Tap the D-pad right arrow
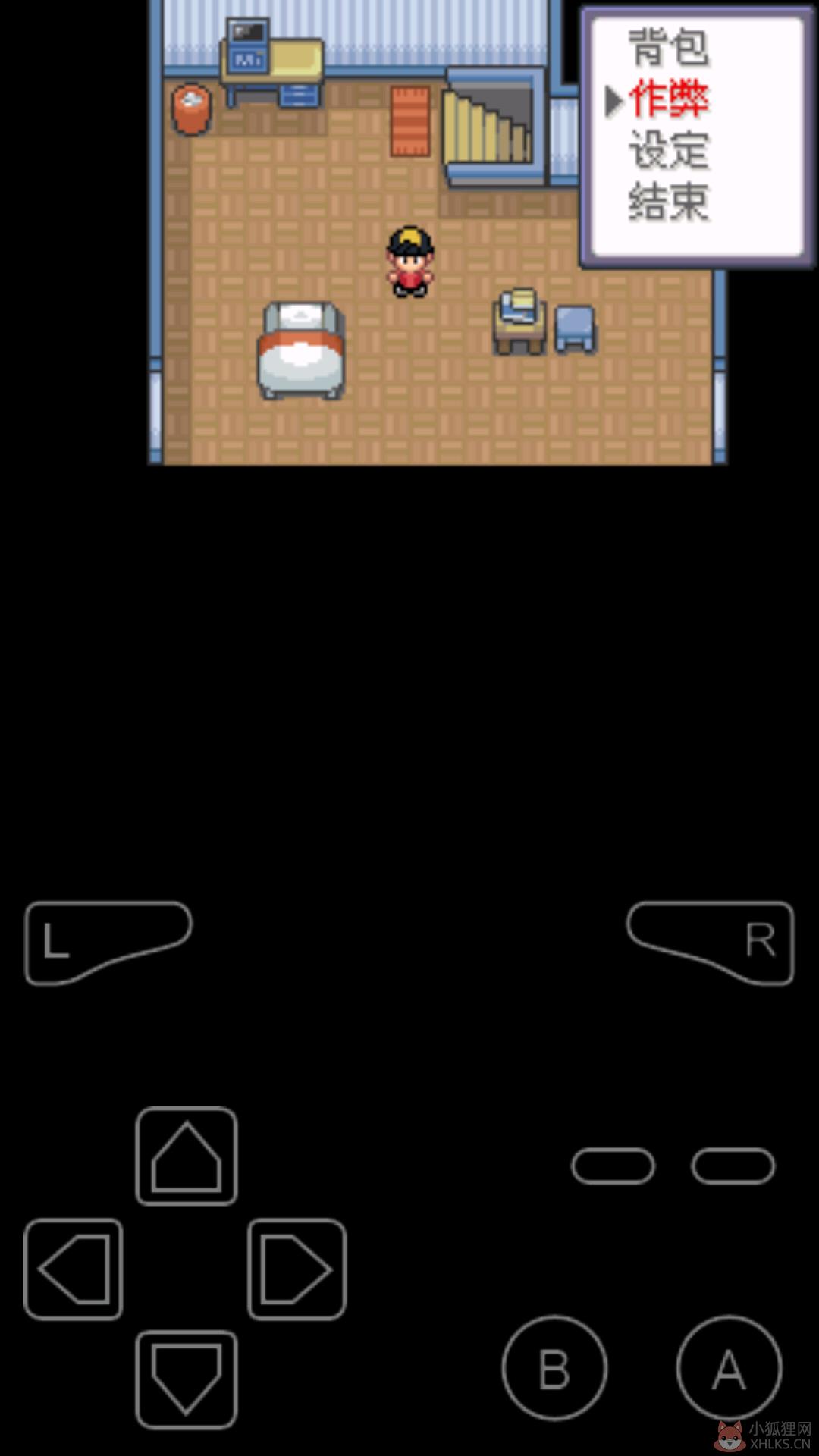819x1456 pixels. coord(297,1269)
